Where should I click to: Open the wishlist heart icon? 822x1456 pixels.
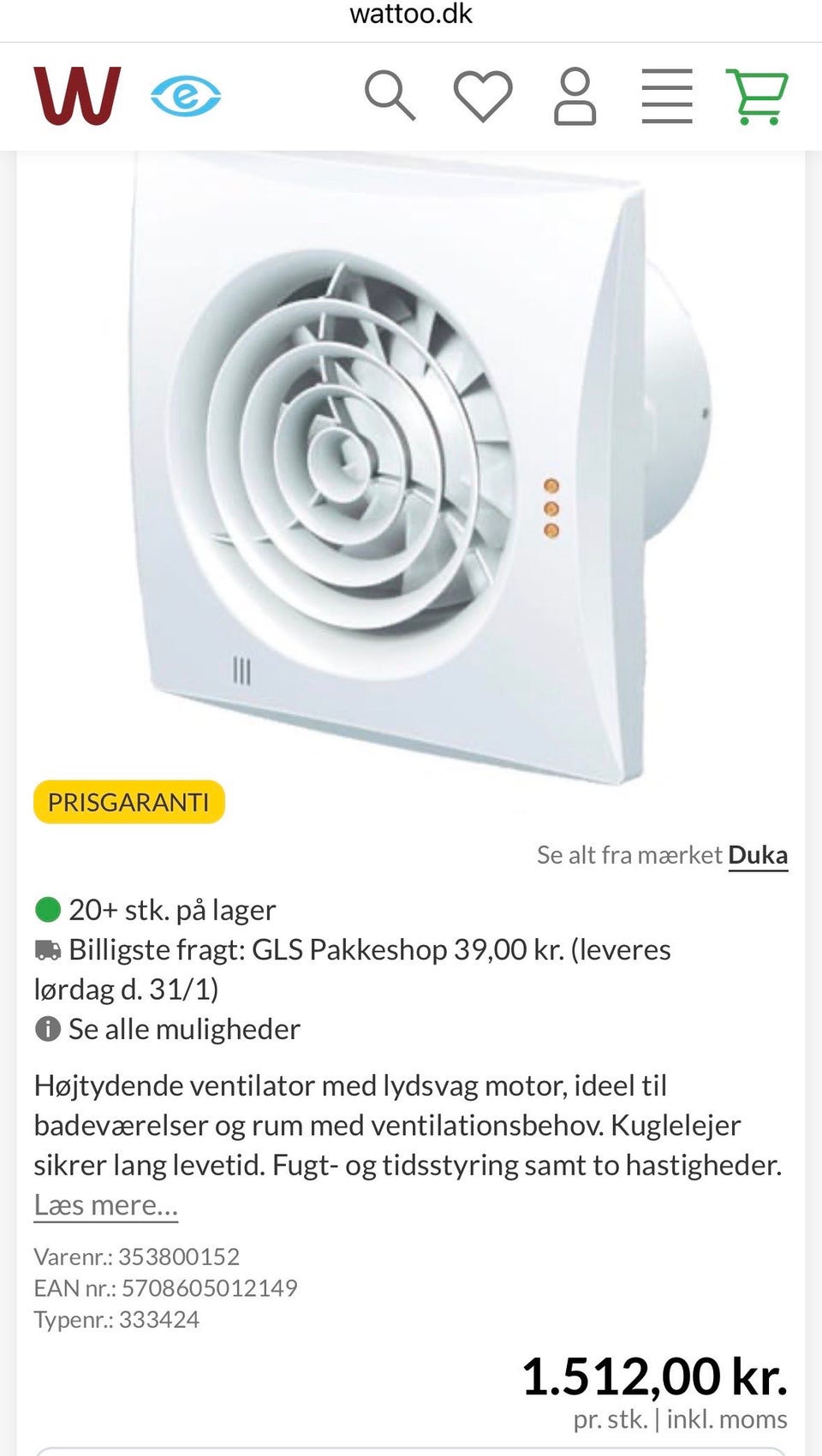coord(484,96)
